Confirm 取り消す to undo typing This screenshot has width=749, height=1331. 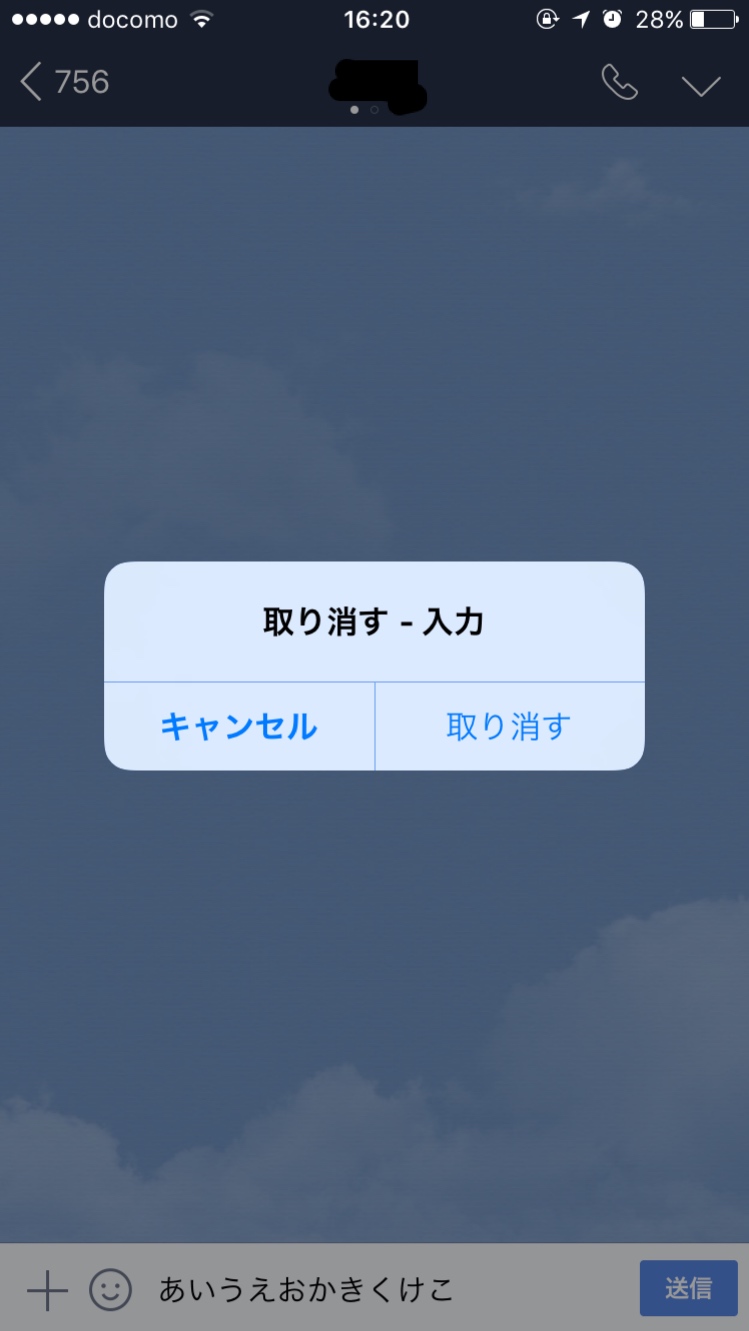(x=509, y=726)
